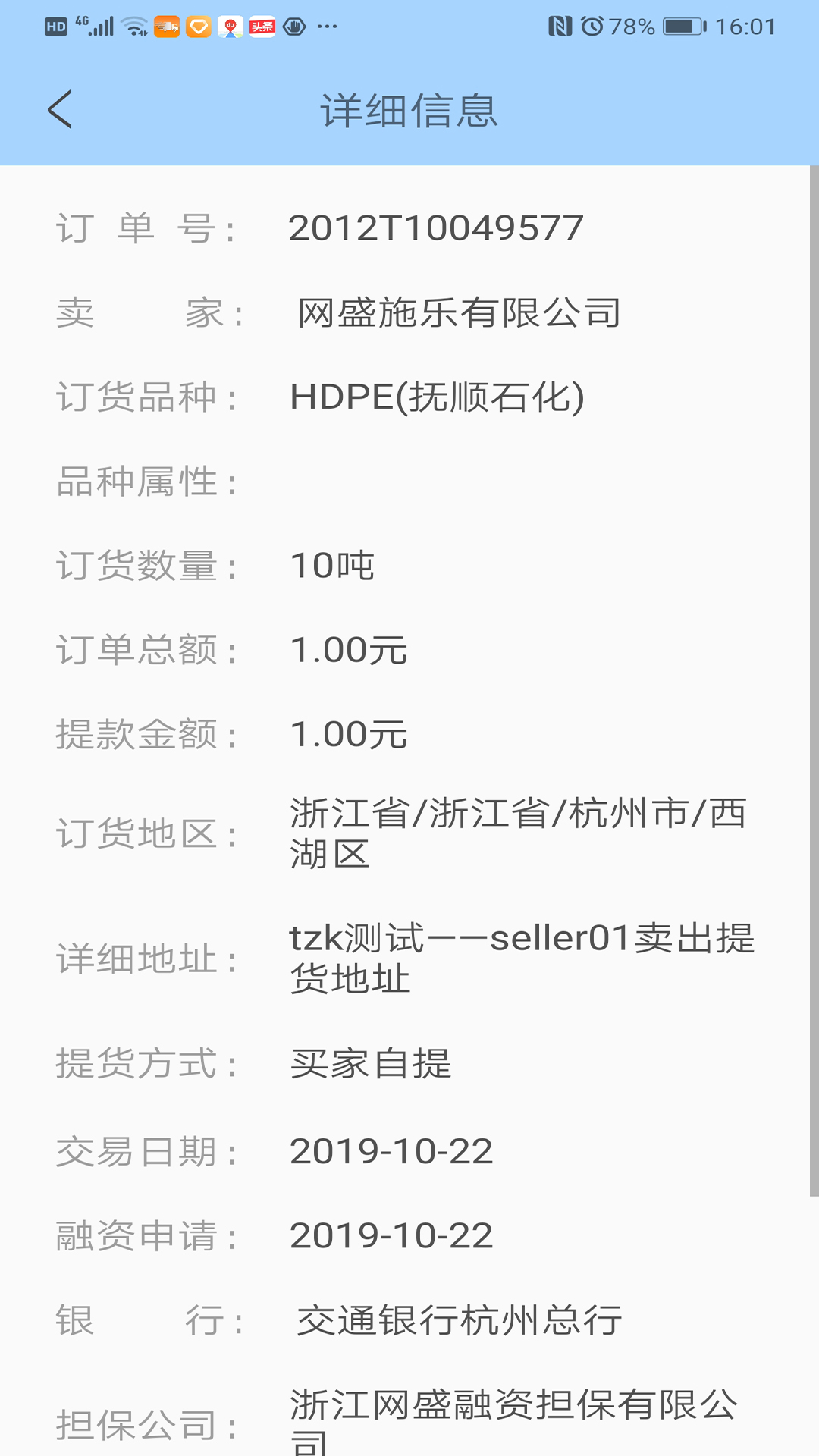The height and width of the screenshot is (1456, 819).
Task: Tap the alarm clock status icon
Action: pyautogui.click(x=592, y=26)
